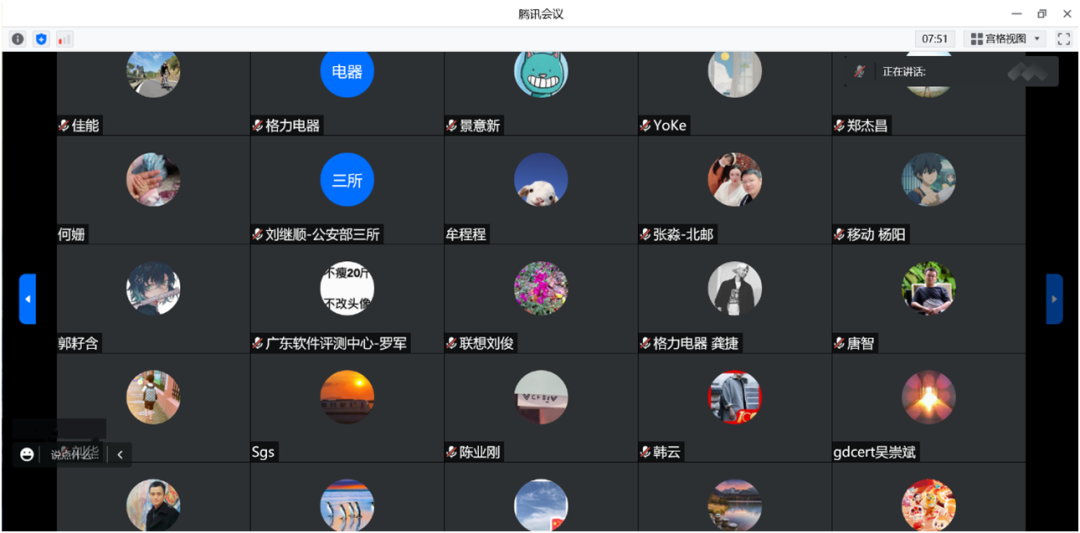Collapse the chat bar arrow

pos(120,454)
